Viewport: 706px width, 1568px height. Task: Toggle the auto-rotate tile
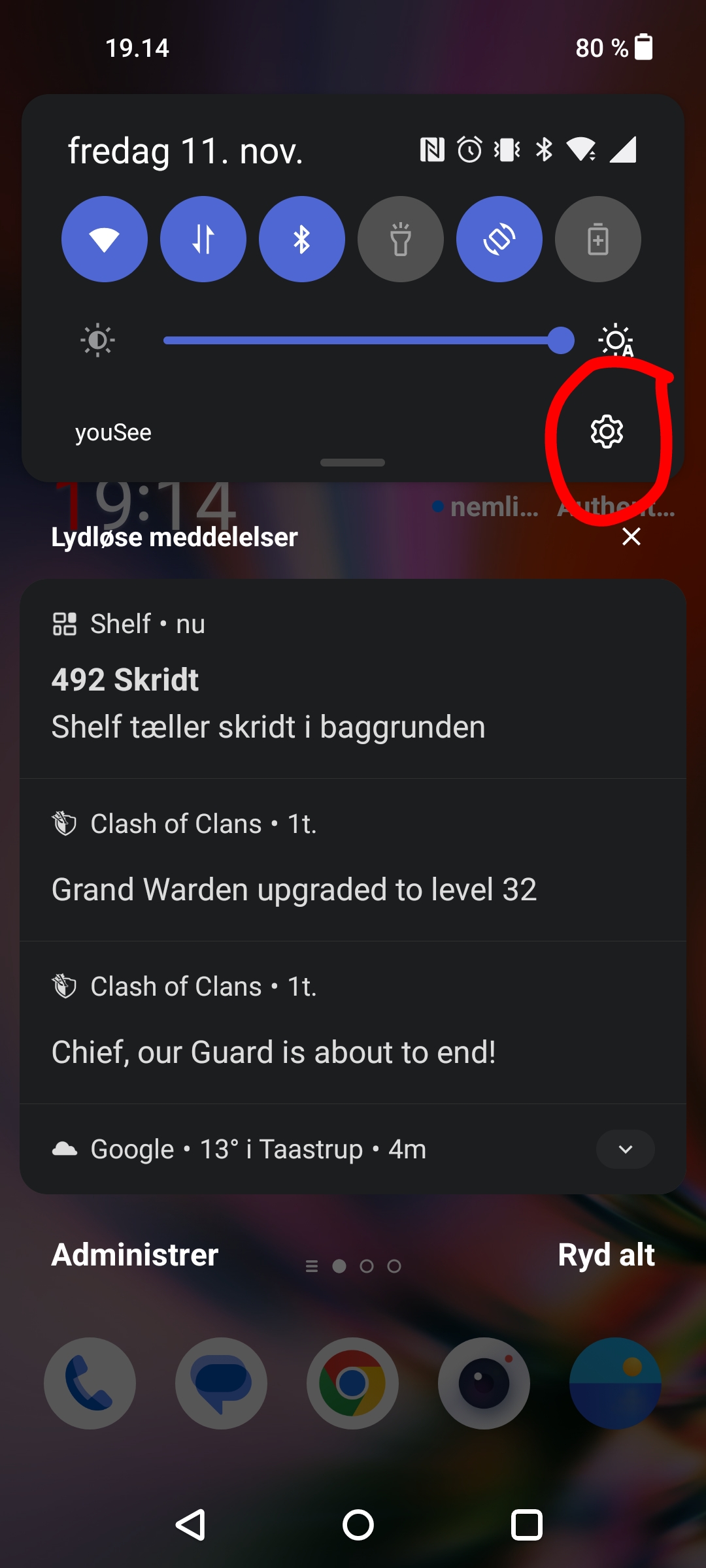[499, 239]
